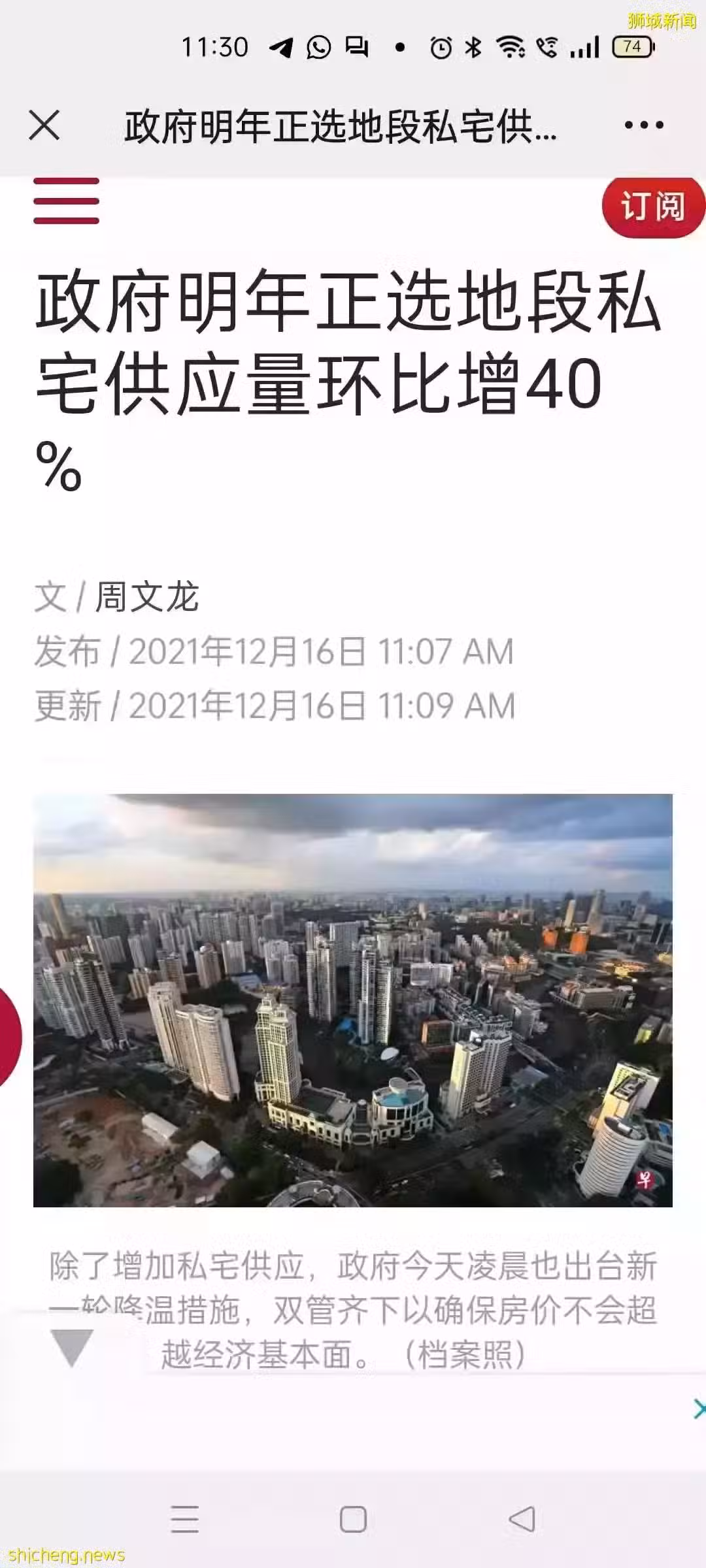Screen dimensions: 706x1568
Task: Open the aerial city article photo
Action: click(x=353, y=1000)
